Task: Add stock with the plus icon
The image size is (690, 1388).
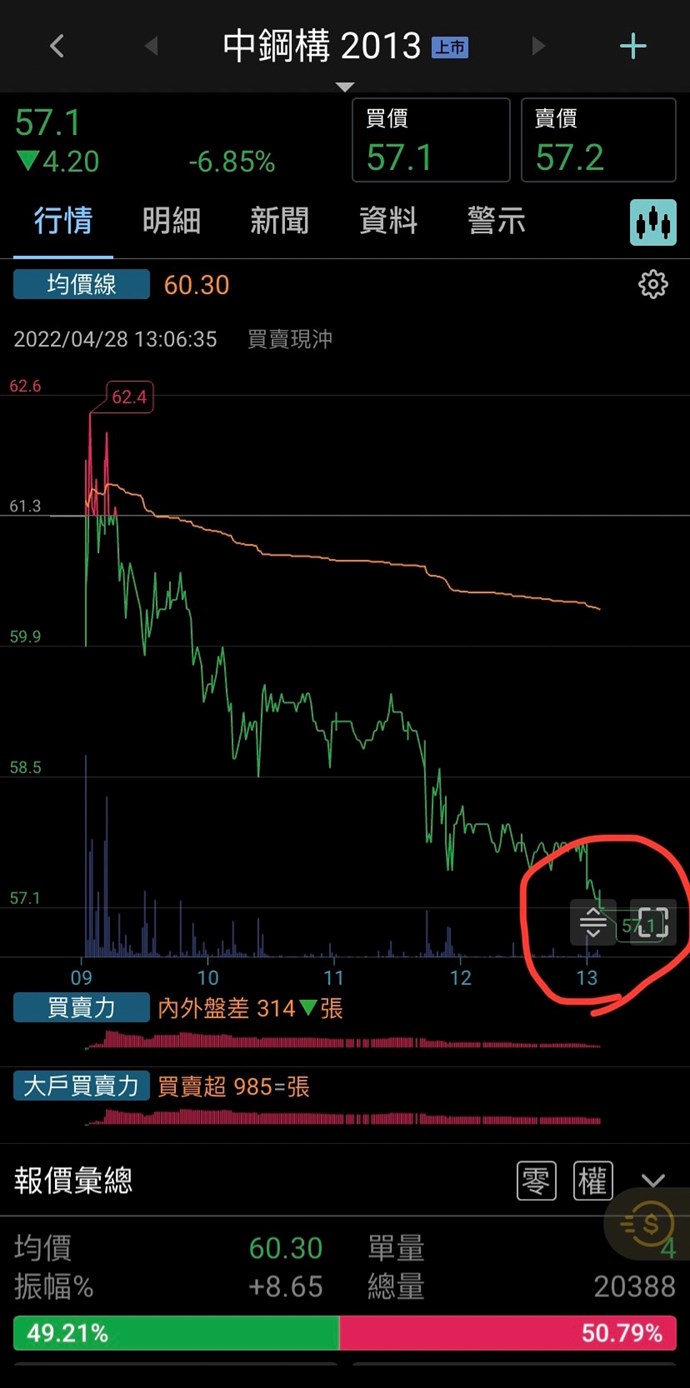Action: point(633,46)
